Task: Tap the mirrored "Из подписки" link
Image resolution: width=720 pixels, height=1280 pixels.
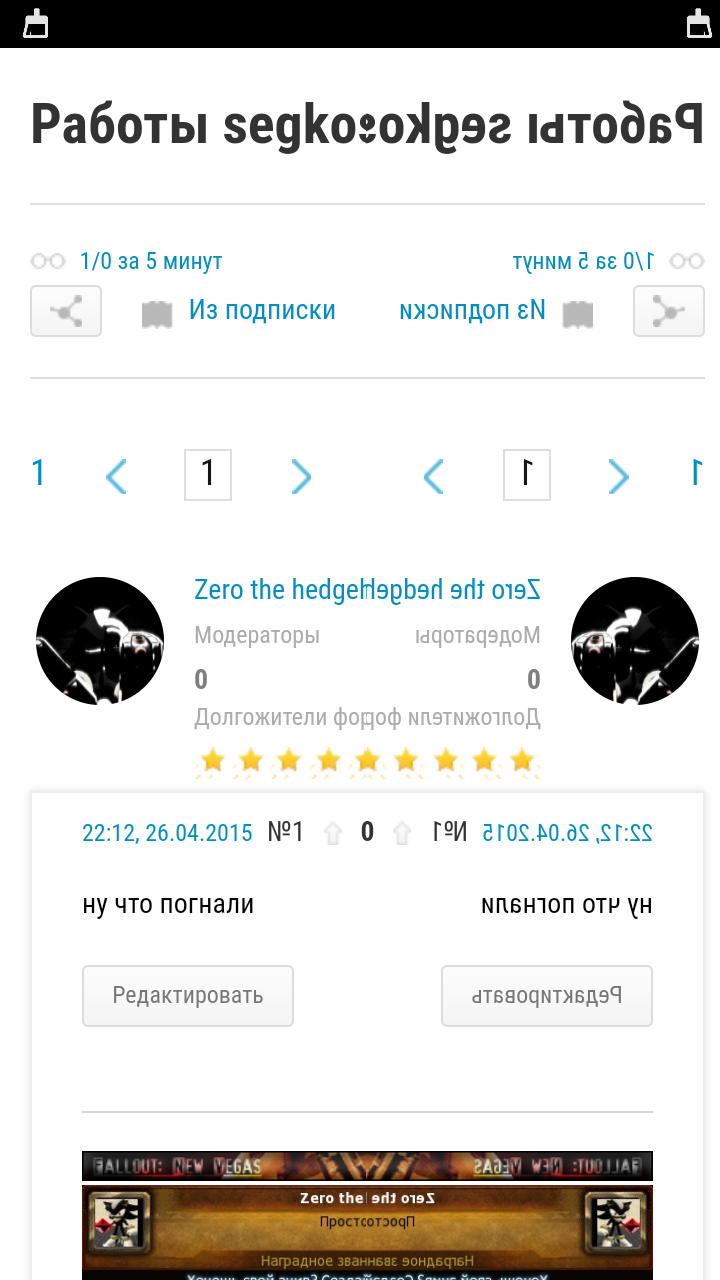Action: (473, 311)
